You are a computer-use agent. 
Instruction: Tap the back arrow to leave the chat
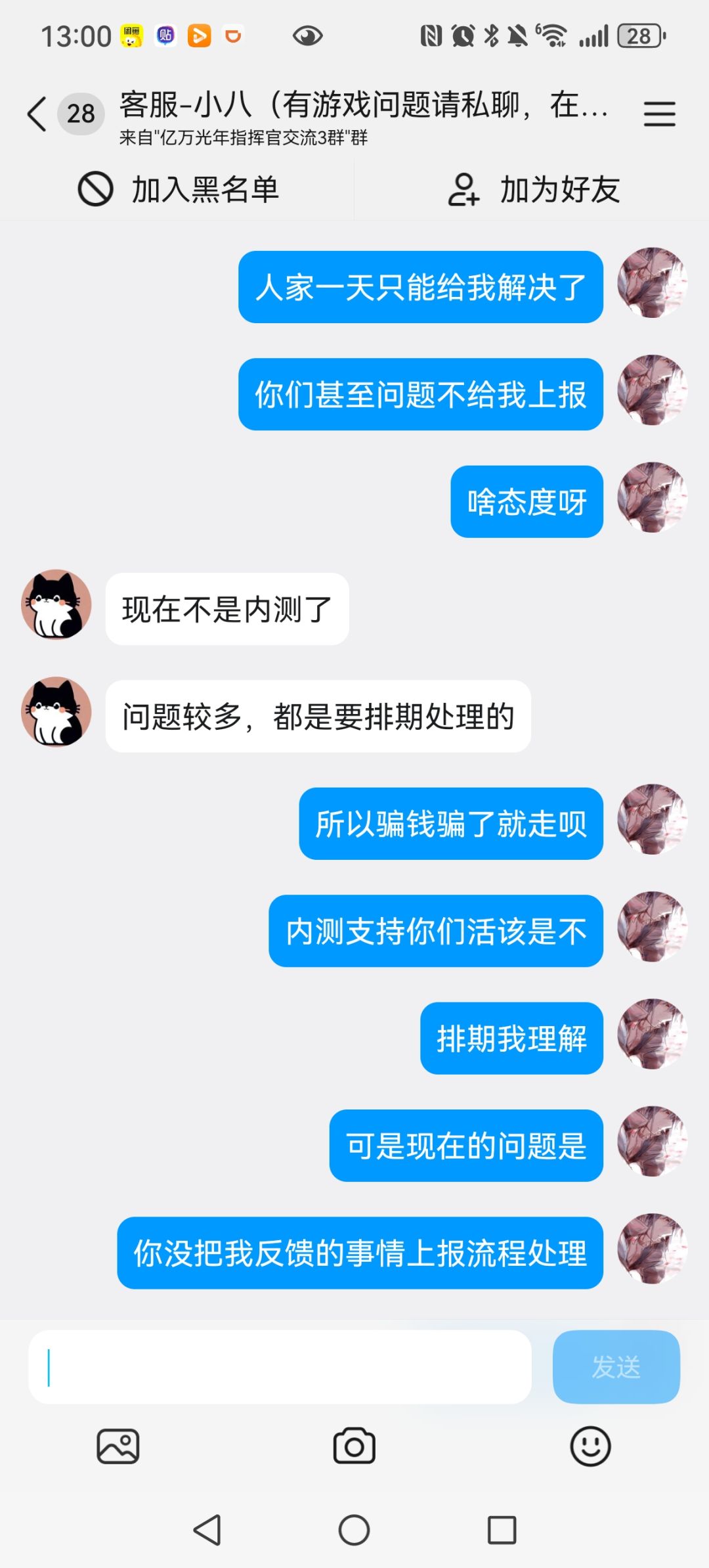click(x=36, y=113)
